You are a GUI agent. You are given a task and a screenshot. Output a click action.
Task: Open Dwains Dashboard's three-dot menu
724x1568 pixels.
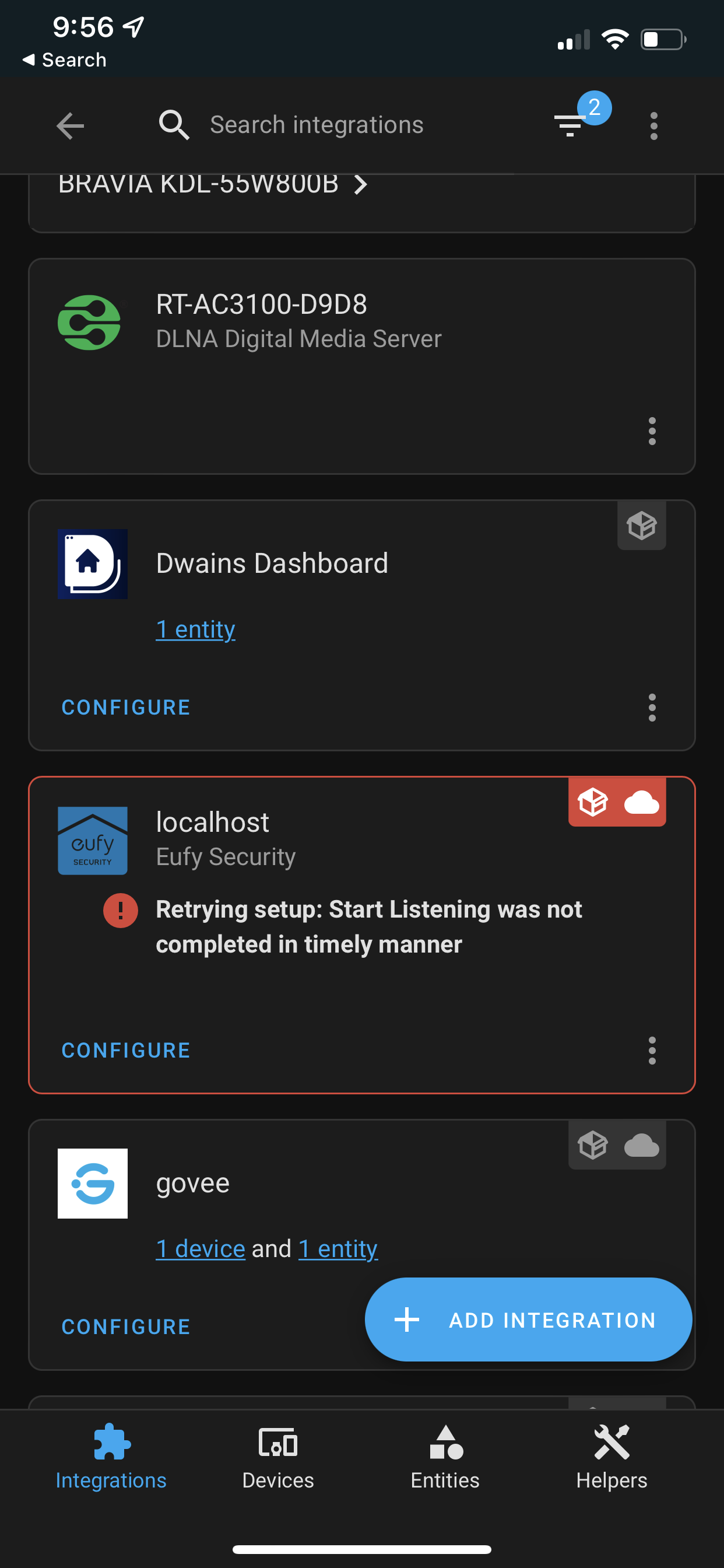point(652,708)
